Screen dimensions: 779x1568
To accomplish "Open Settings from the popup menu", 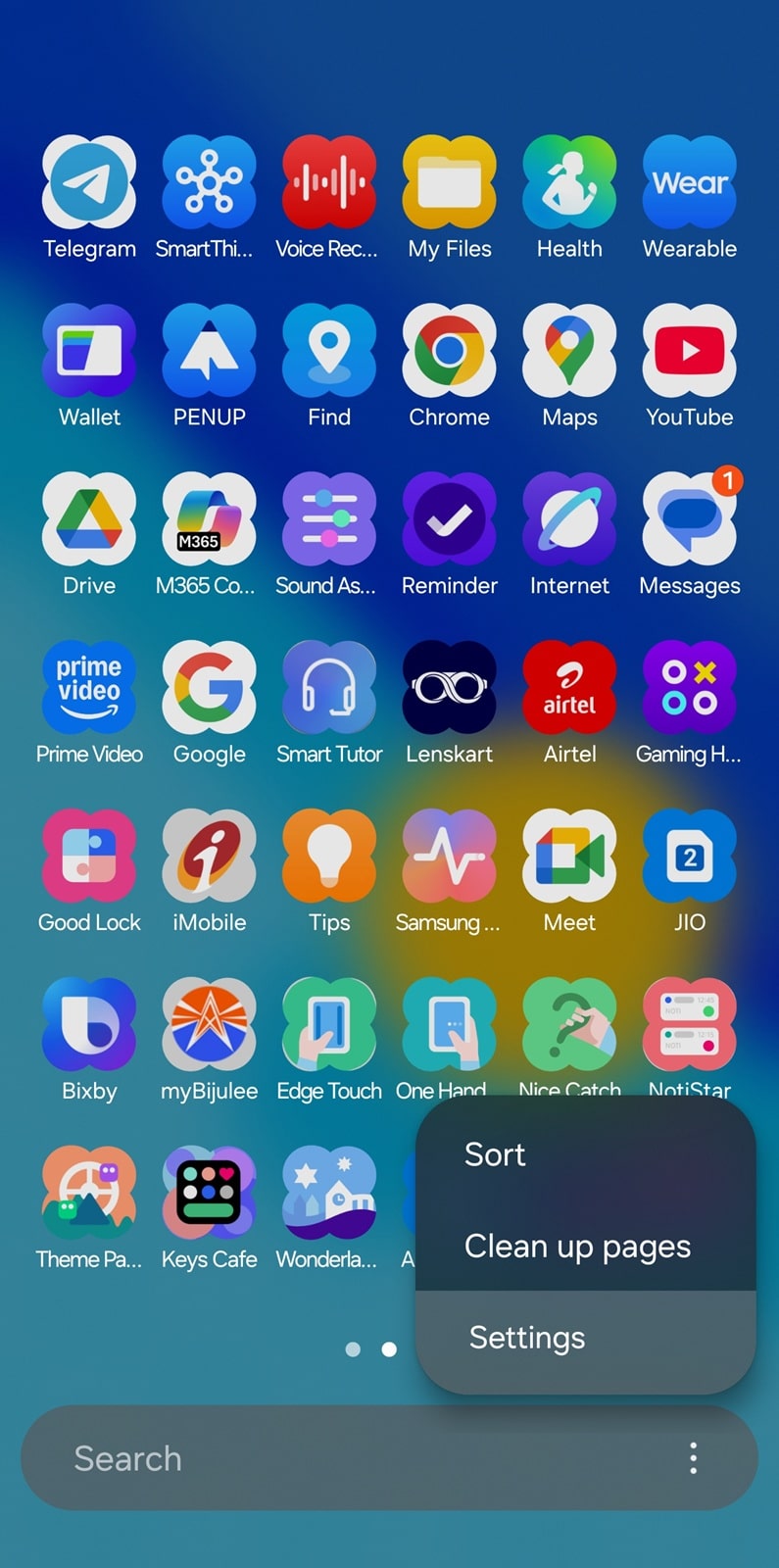I will (527, 1338).
